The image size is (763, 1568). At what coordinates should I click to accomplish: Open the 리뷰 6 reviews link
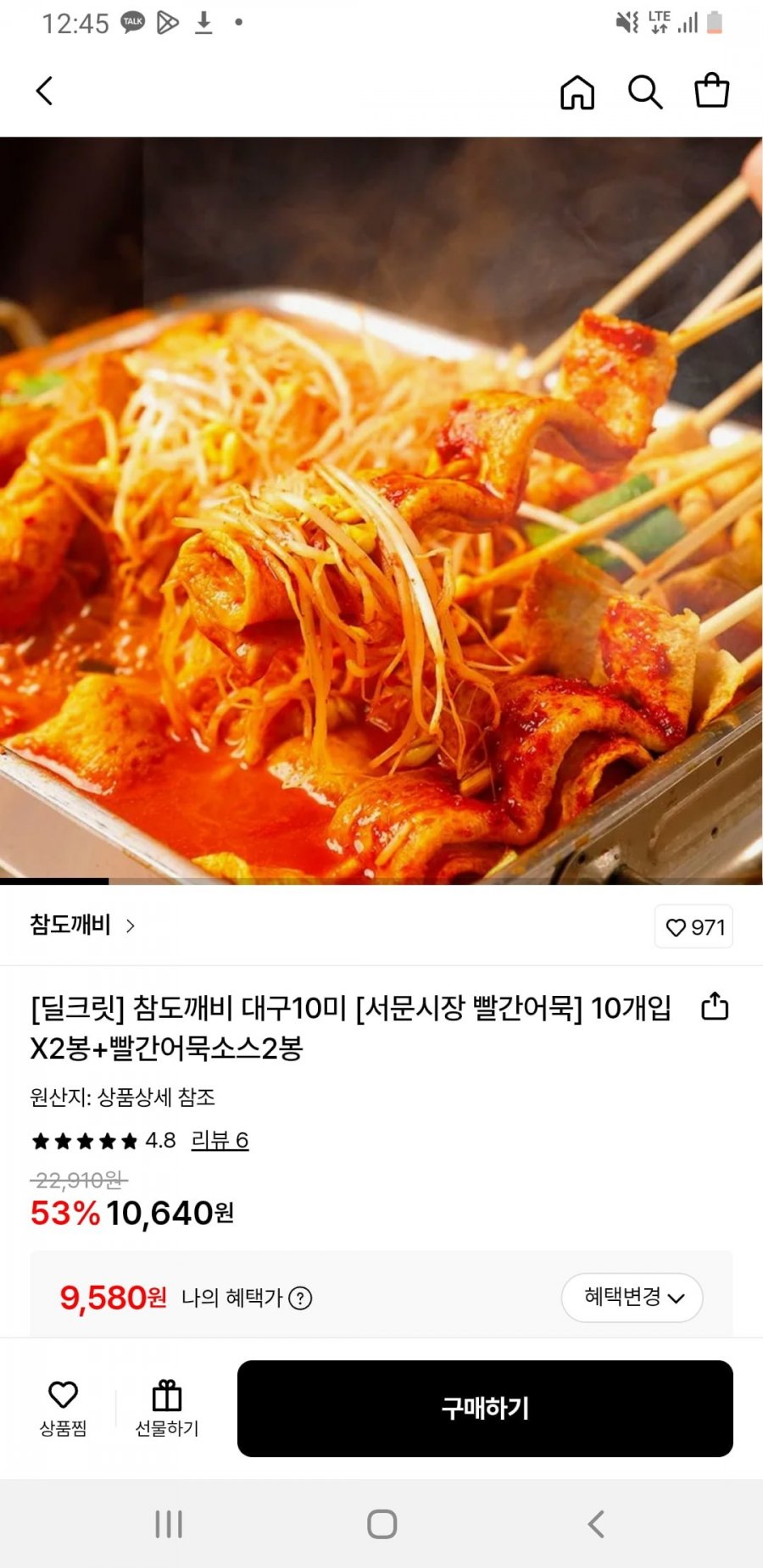coord(220,1140)
